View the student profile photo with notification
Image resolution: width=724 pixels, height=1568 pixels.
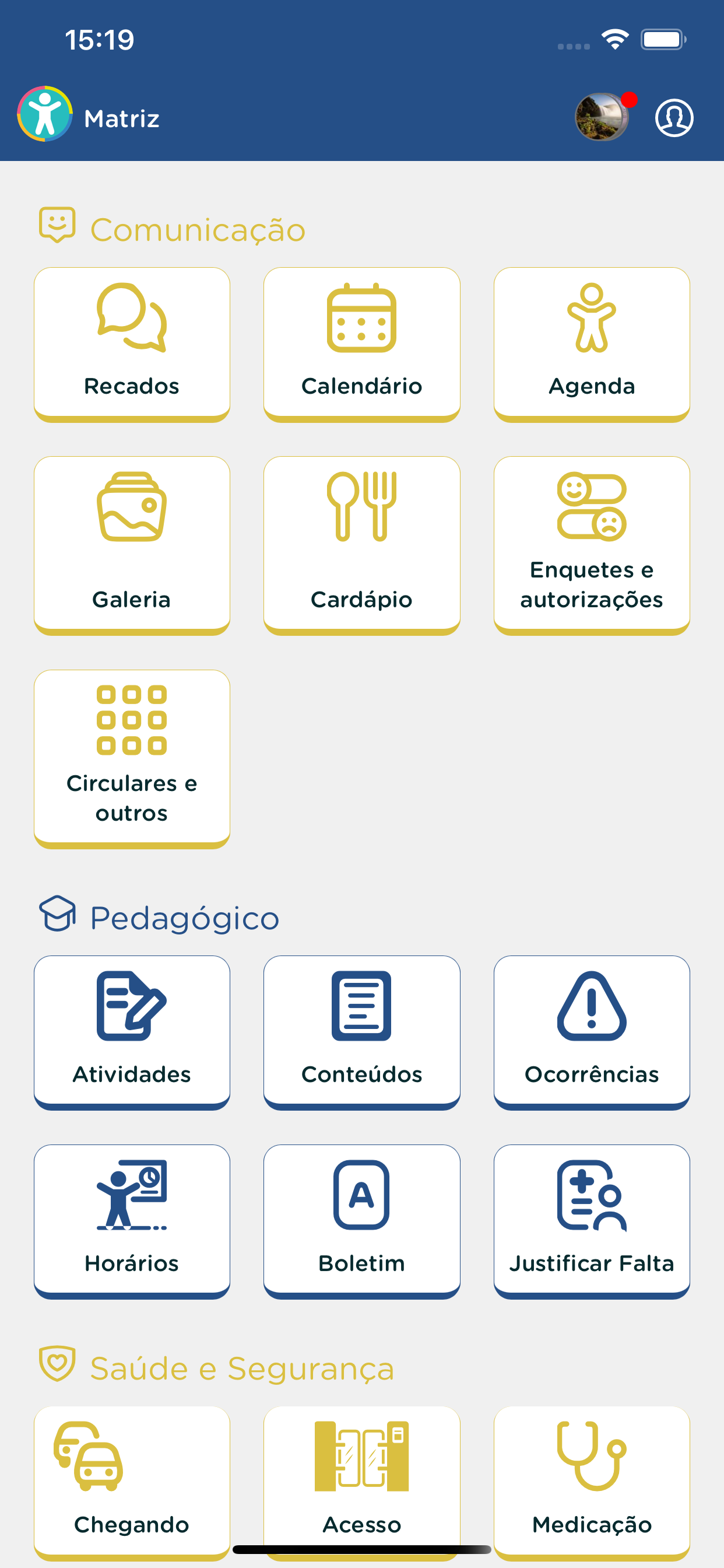coord(602,117)
